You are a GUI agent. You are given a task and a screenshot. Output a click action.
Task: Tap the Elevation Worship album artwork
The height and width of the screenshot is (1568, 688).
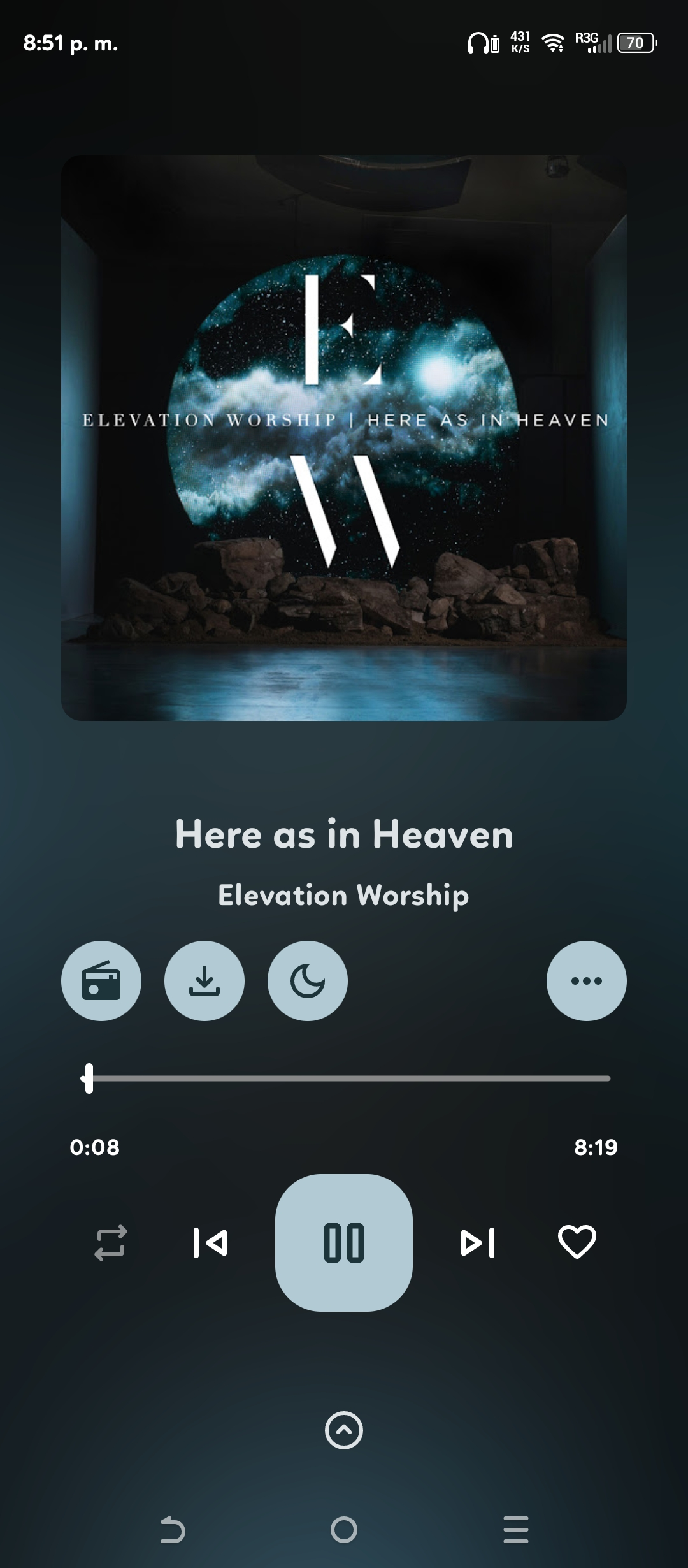[344, 437]
